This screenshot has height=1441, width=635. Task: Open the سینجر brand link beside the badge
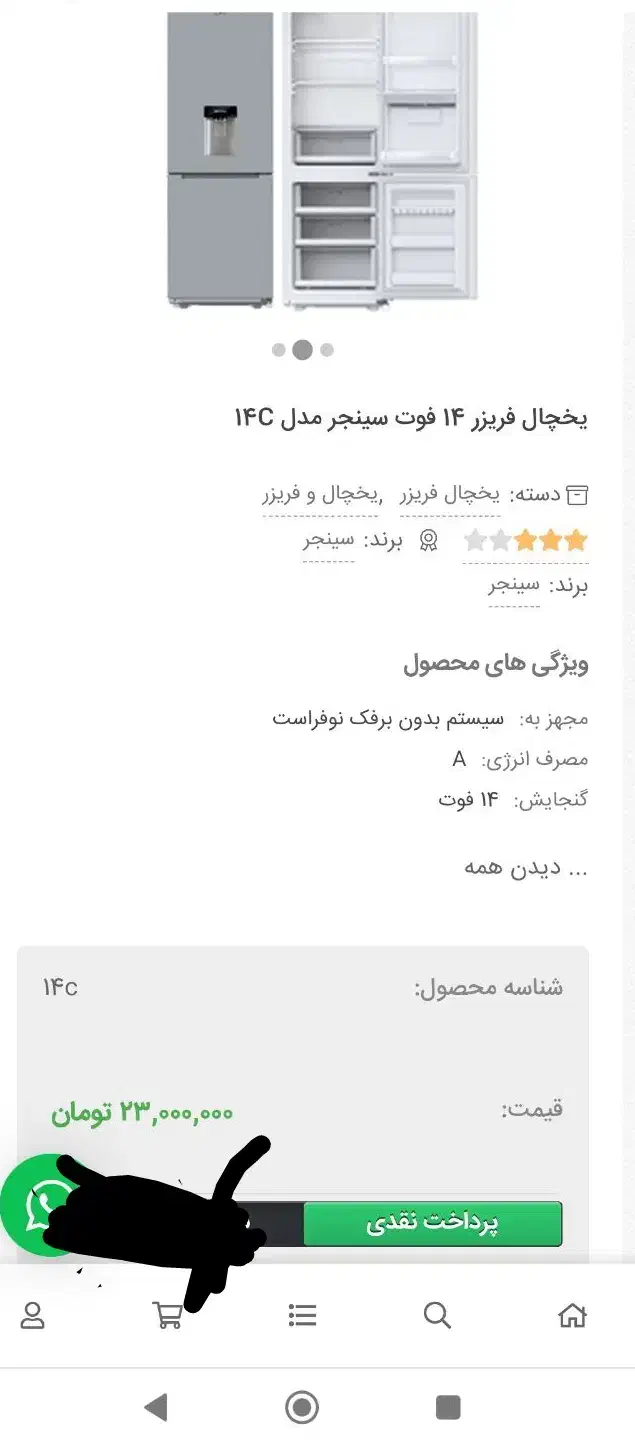329,540
